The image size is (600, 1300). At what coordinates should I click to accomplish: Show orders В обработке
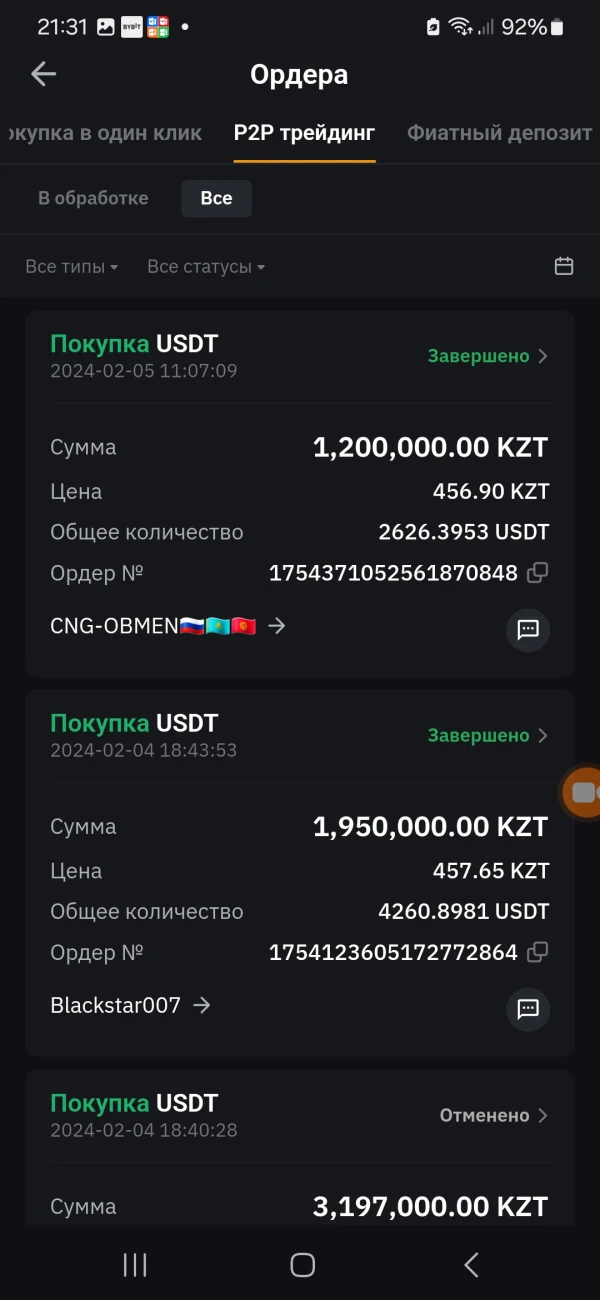point(93,198)
